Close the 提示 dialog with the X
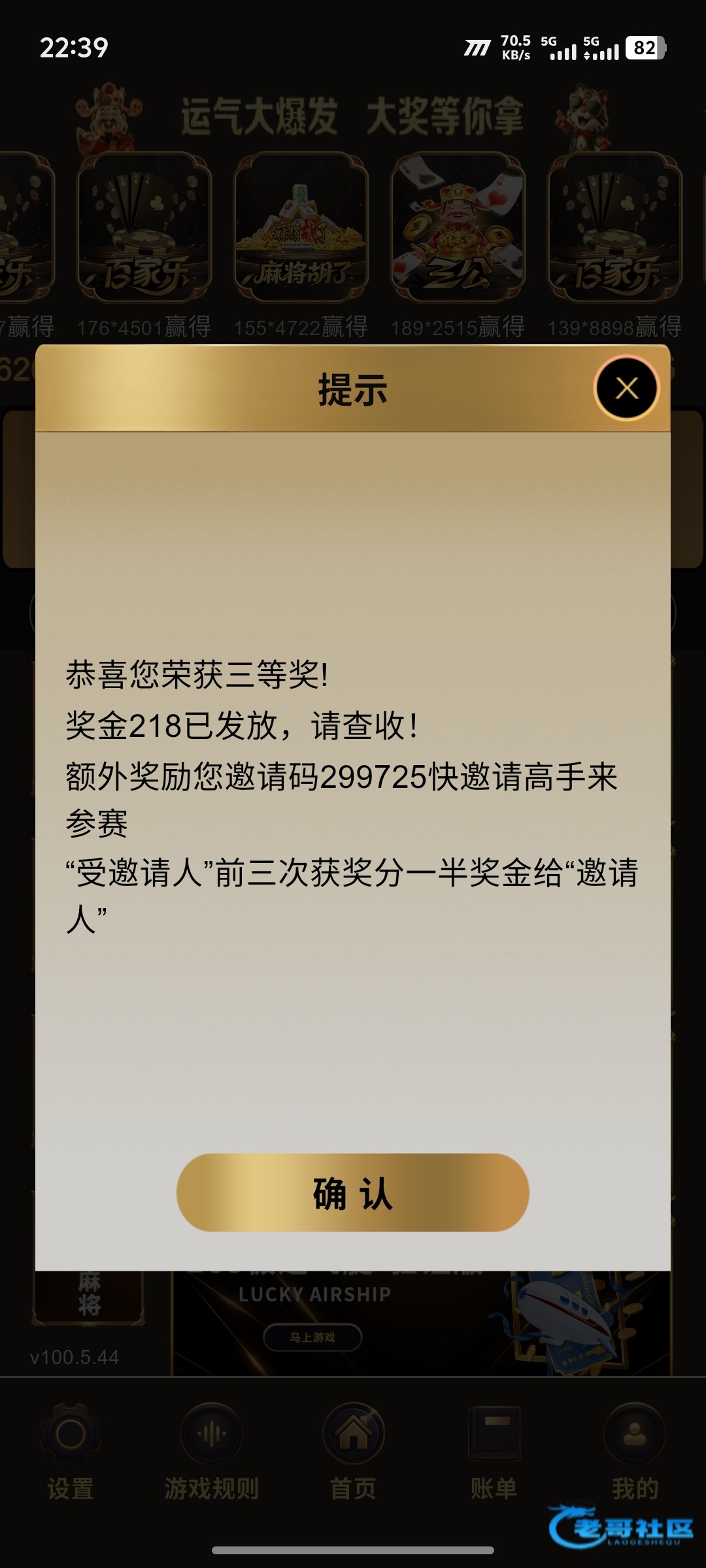706x1568 pixels. (x=626, y=388)
